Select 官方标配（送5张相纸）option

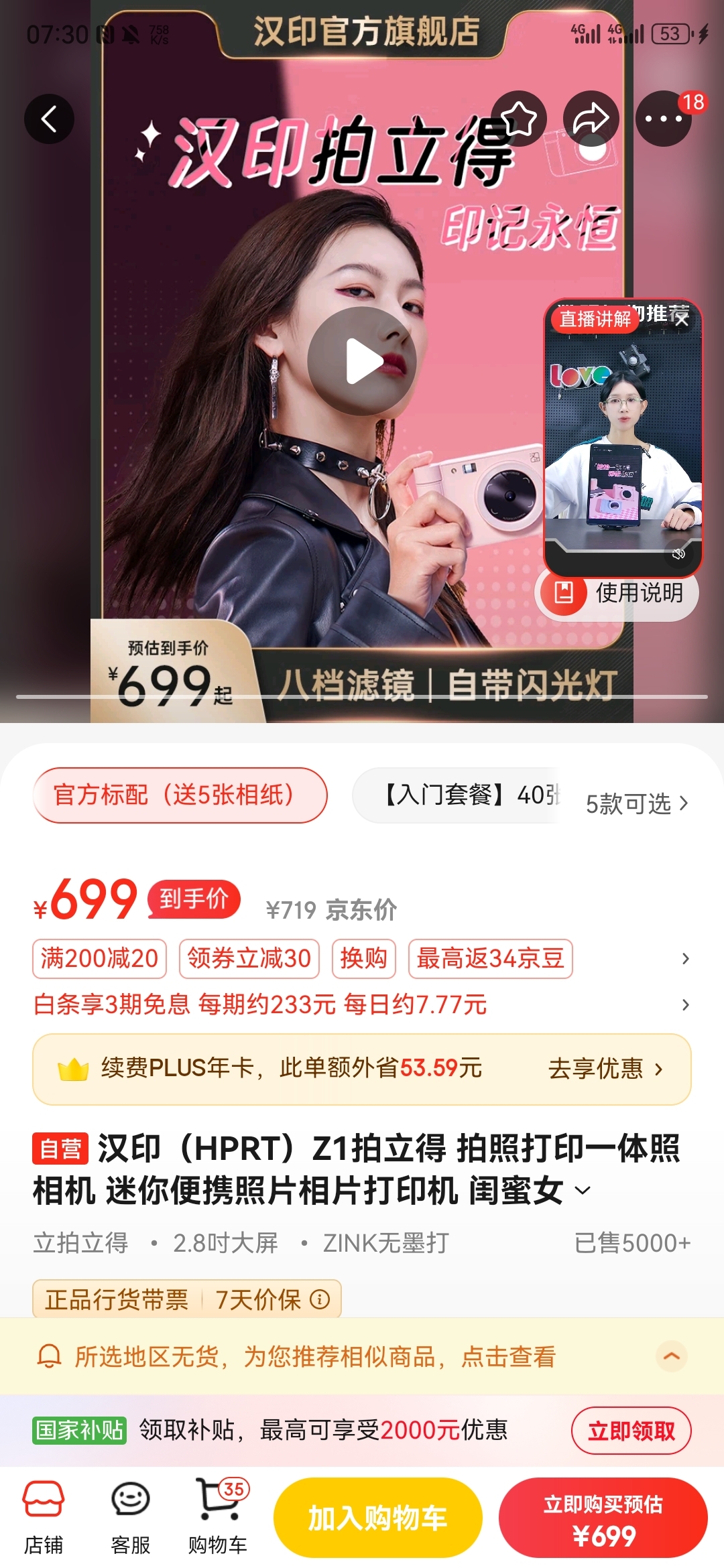pos(180,795)
